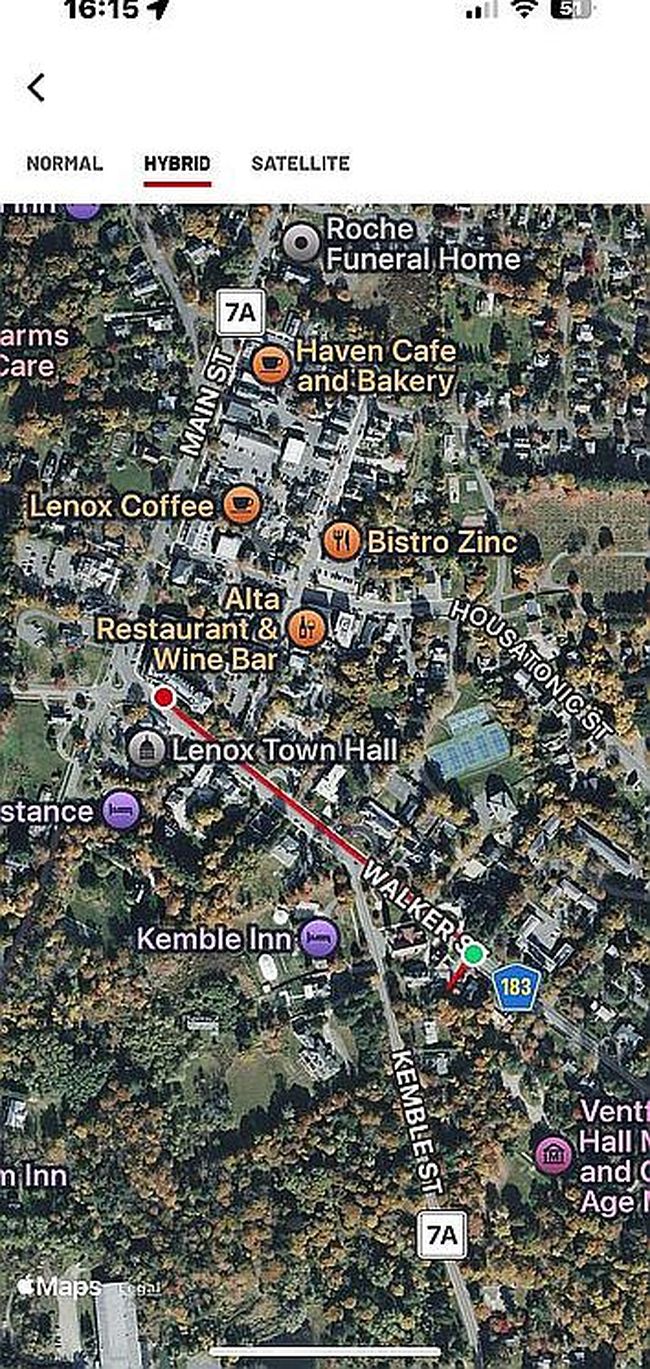Switch to the Normal map view
This screenshot has height=1369, width=650.
[x=64, y=164]
